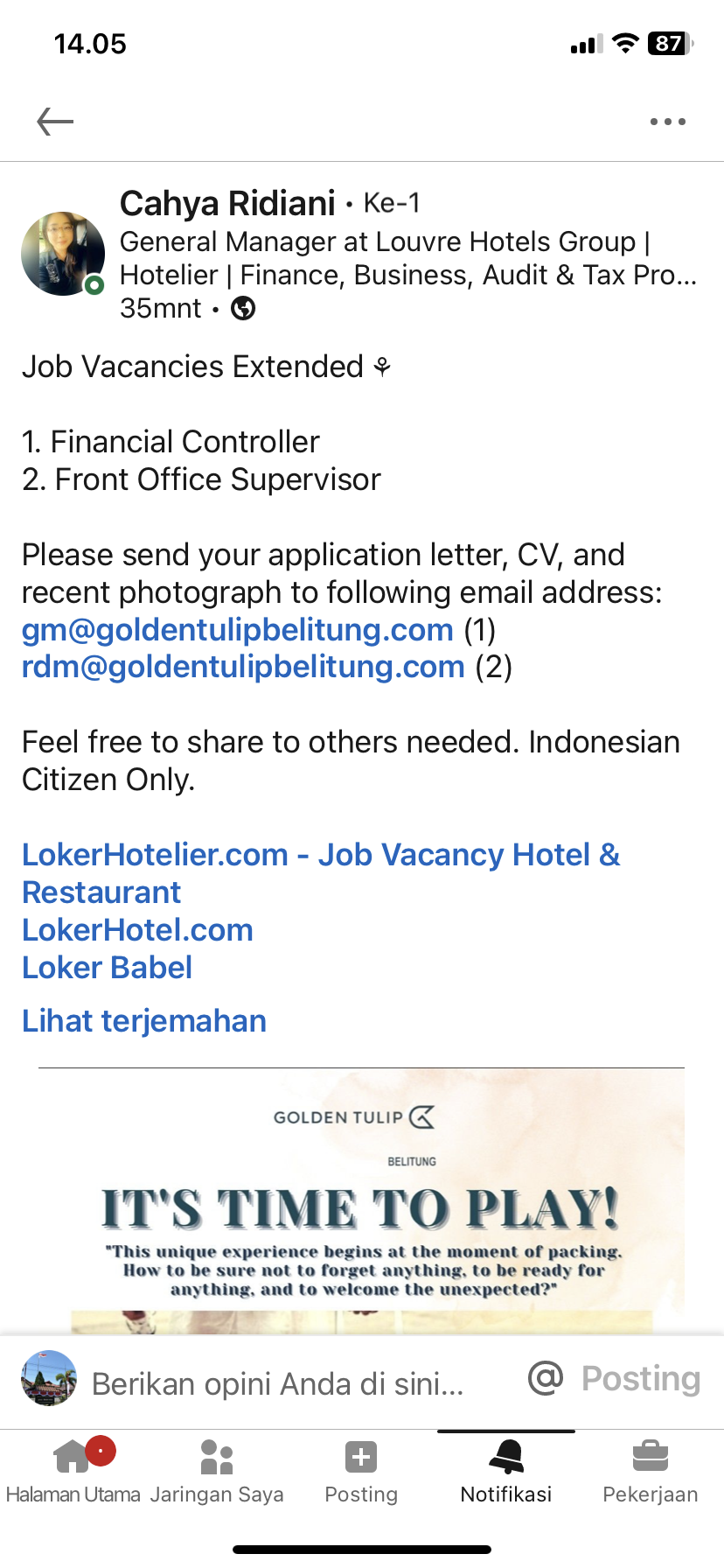The image size is (724, 1568).
Task: Open the LokerHotelier.com Job Vacancy link
Action: pos(320,855)
